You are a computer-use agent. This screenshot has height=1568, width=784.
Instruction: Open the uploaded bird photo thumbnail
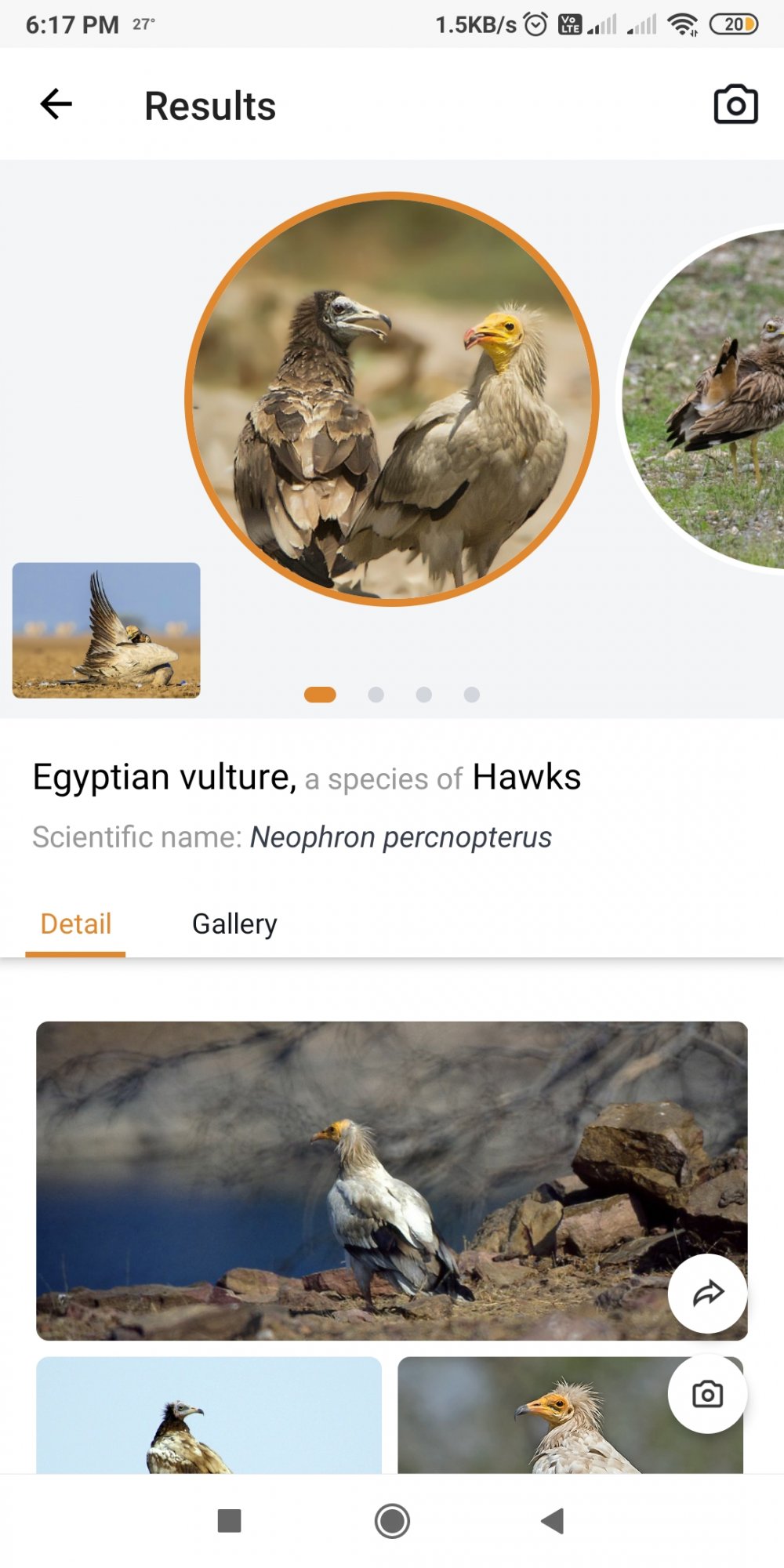click(x=107, y=630)
